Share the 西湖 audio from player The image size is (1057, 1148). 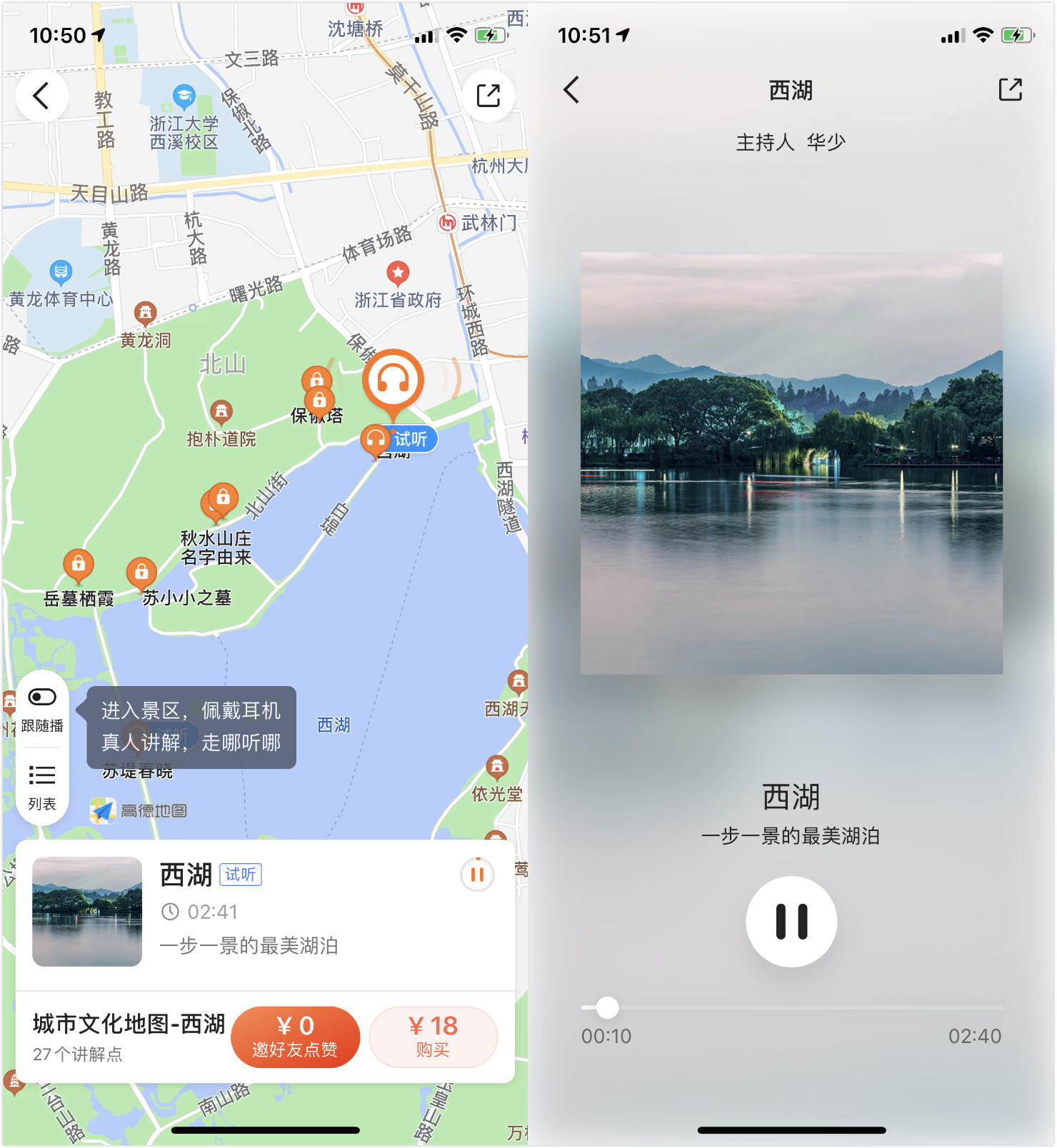tap(1010, 91)
